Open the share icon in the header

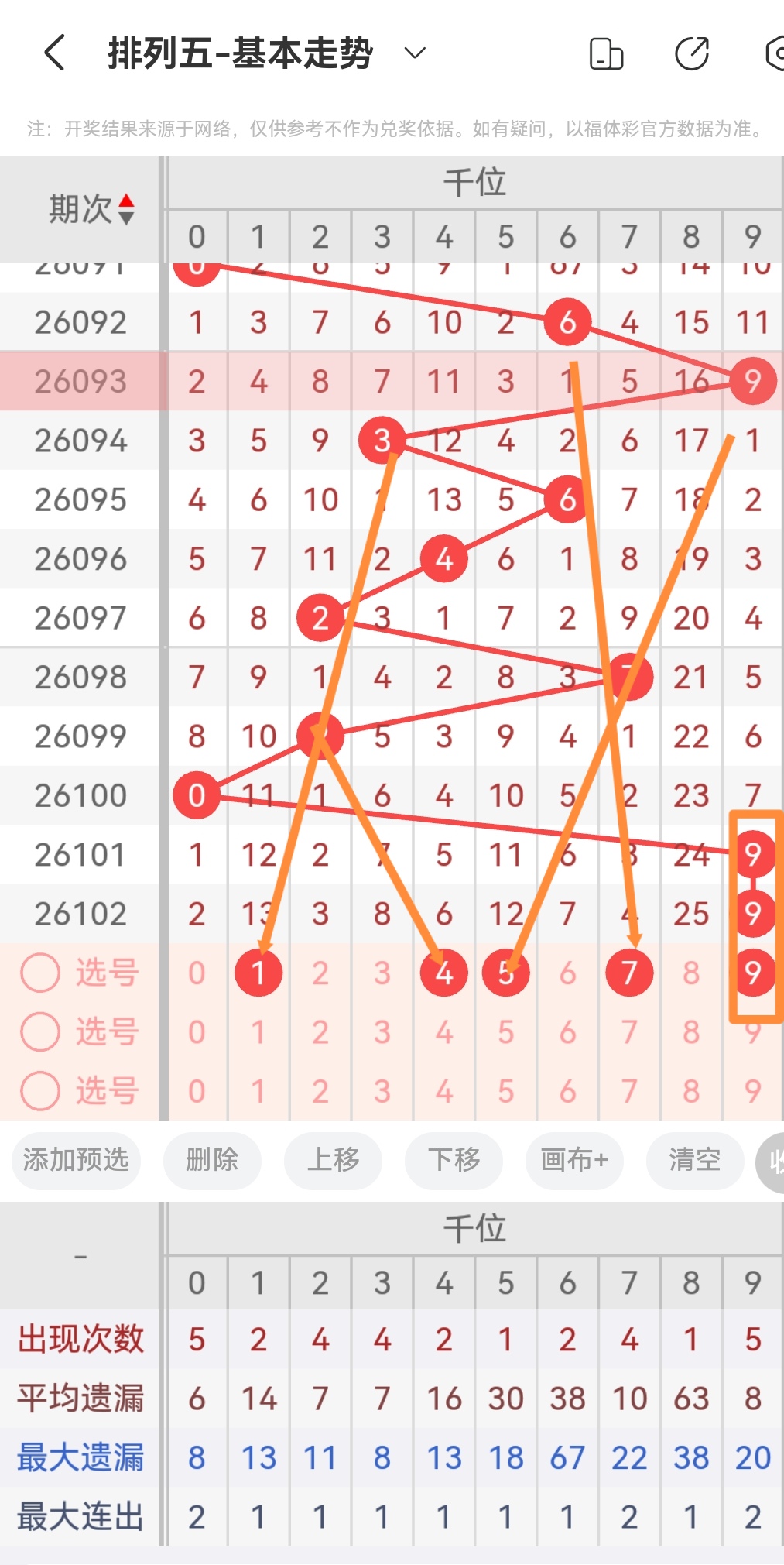point(693,54)
